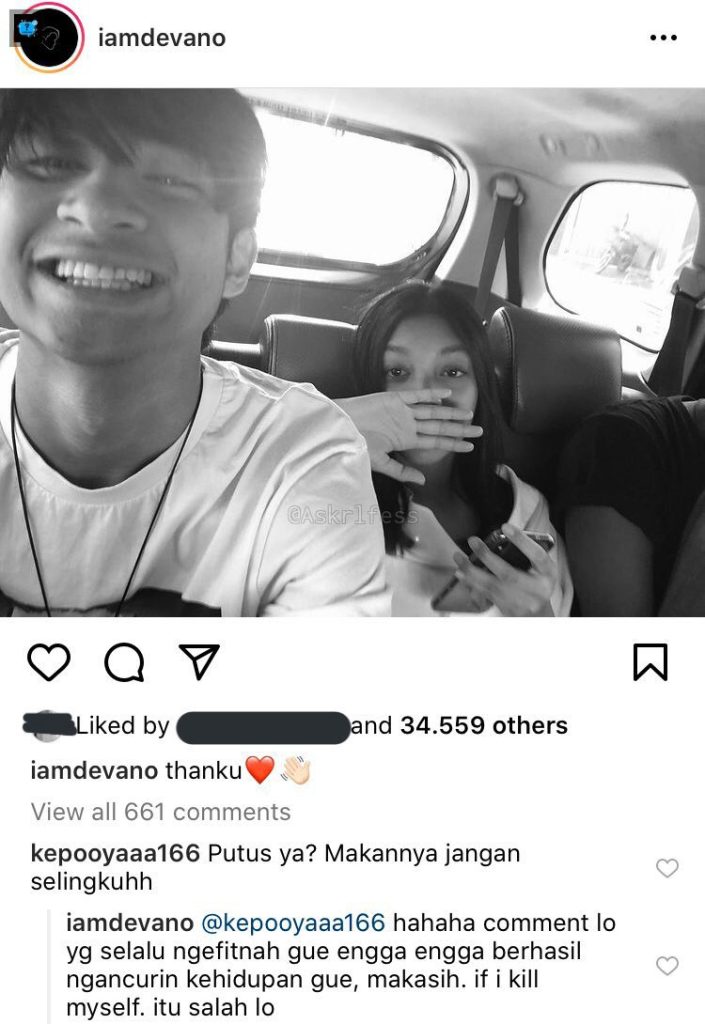The width and height of the screenshot is (705, 1024).
Task: Share the post via the paper plane
Action: [198, 661]
